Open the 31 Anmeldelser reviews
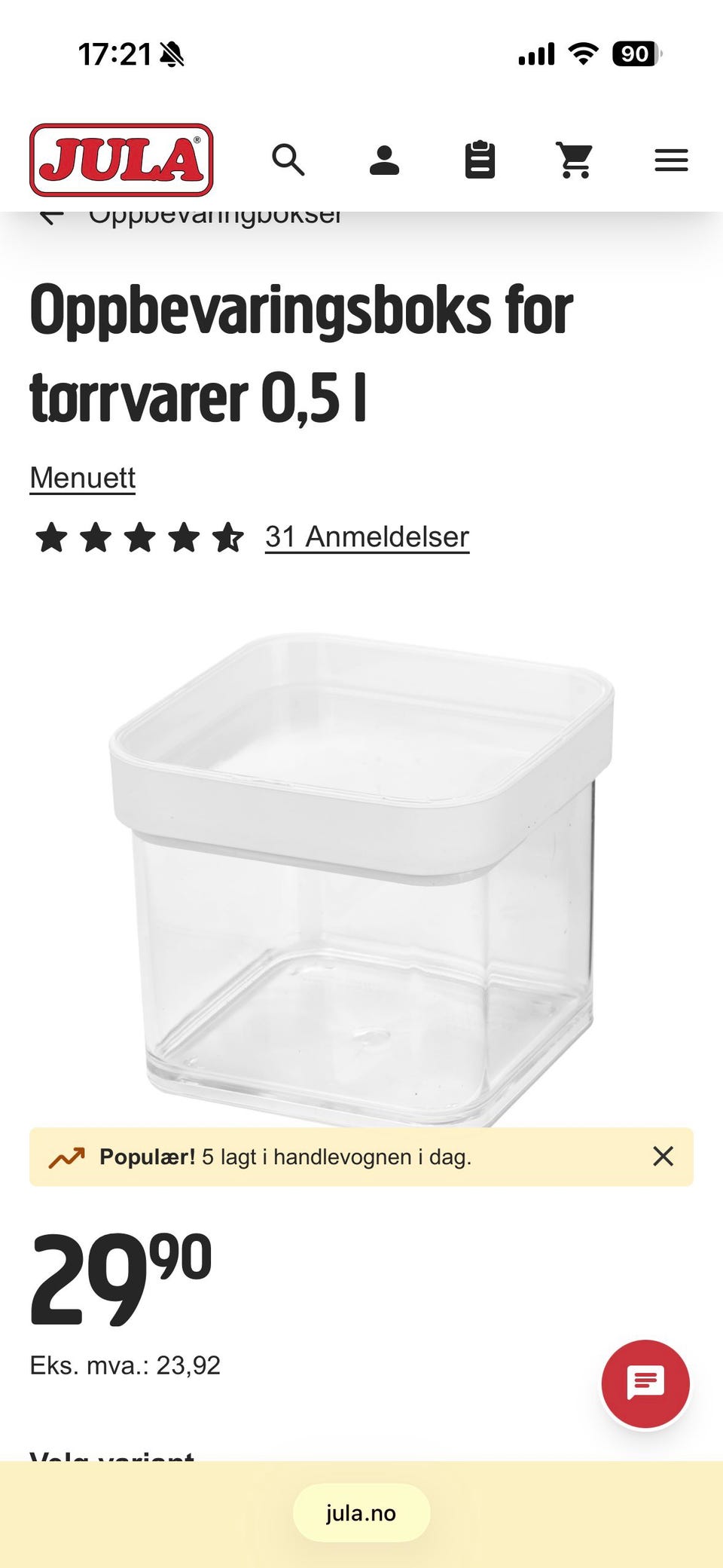The height and width of the screenshot is (1568, 723). coord(367,537)
